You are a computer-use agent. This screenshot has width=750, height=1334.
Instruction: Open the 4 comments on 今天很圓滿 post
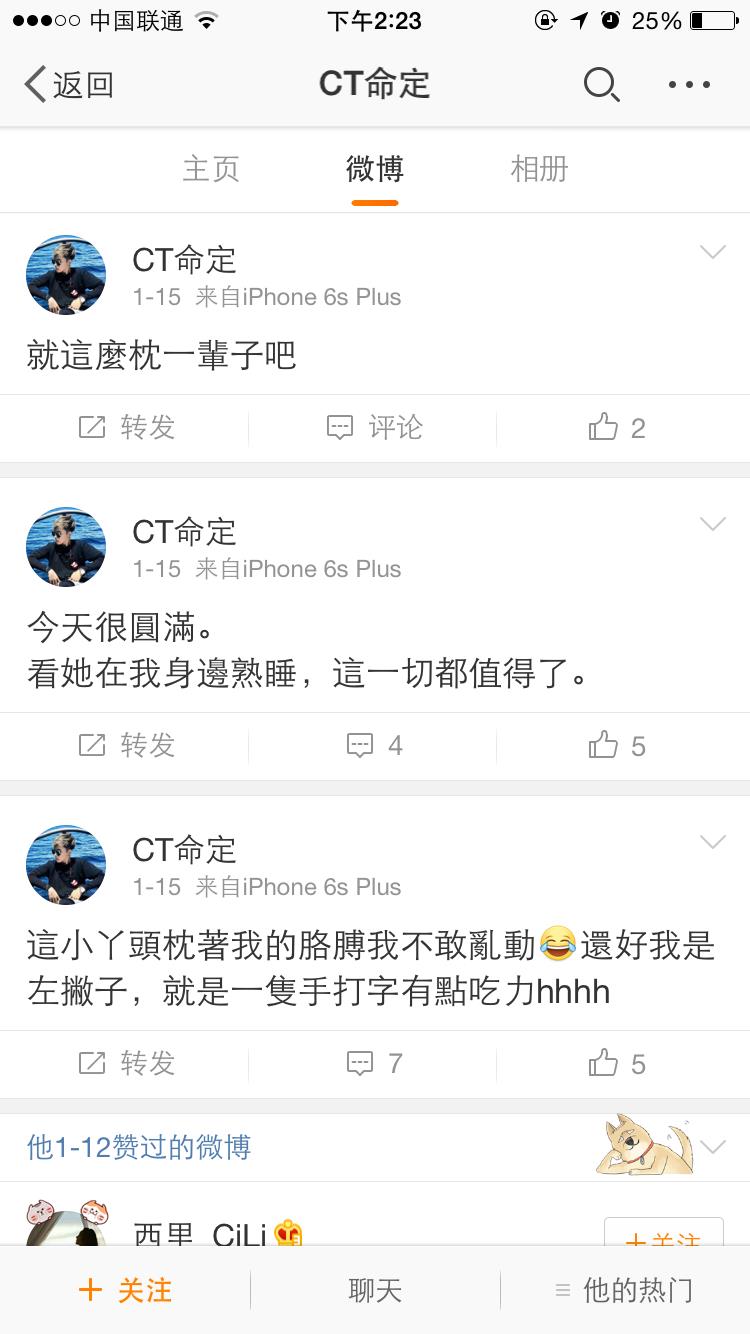click(x=374, y=745)
